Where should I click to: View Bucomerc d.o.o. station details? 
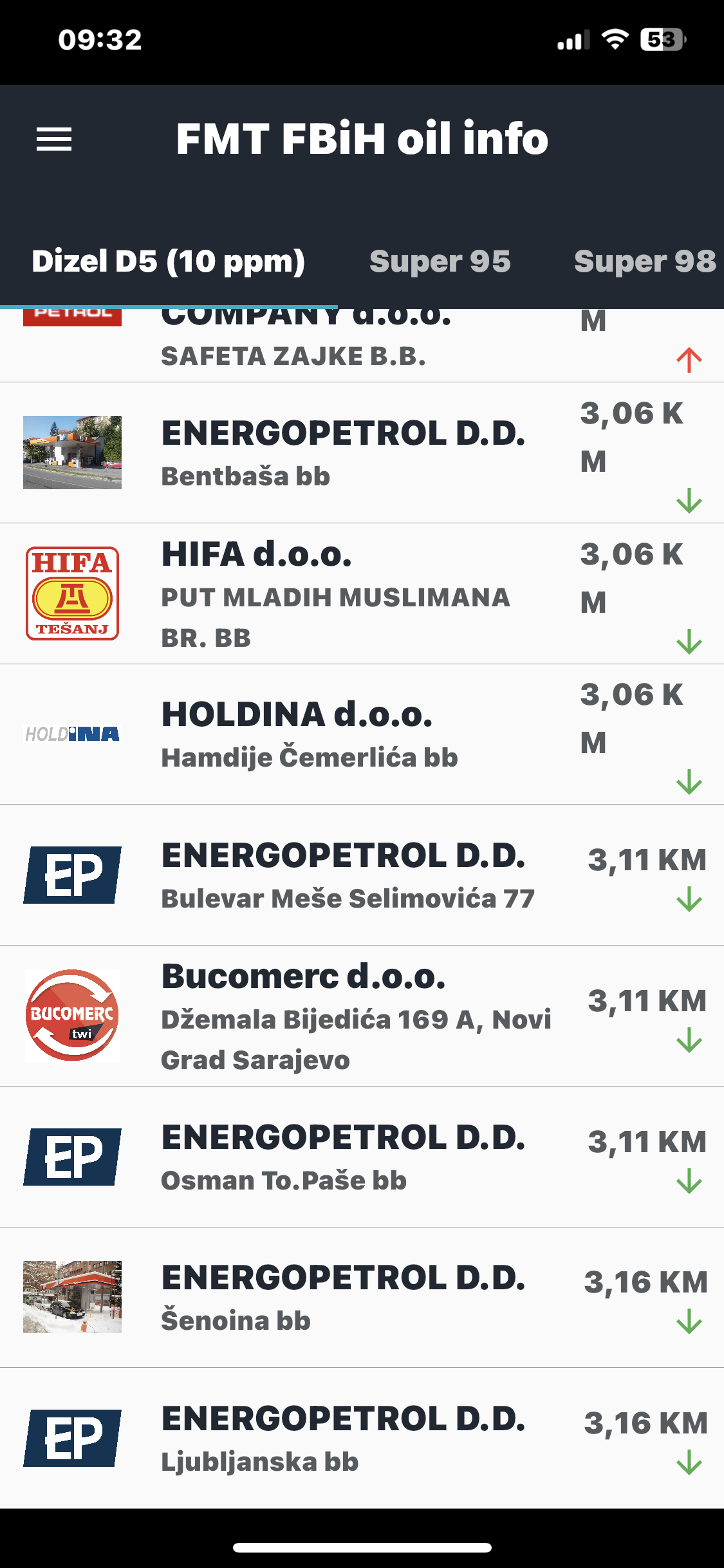pyautogui.click(x=362, y=1016)
